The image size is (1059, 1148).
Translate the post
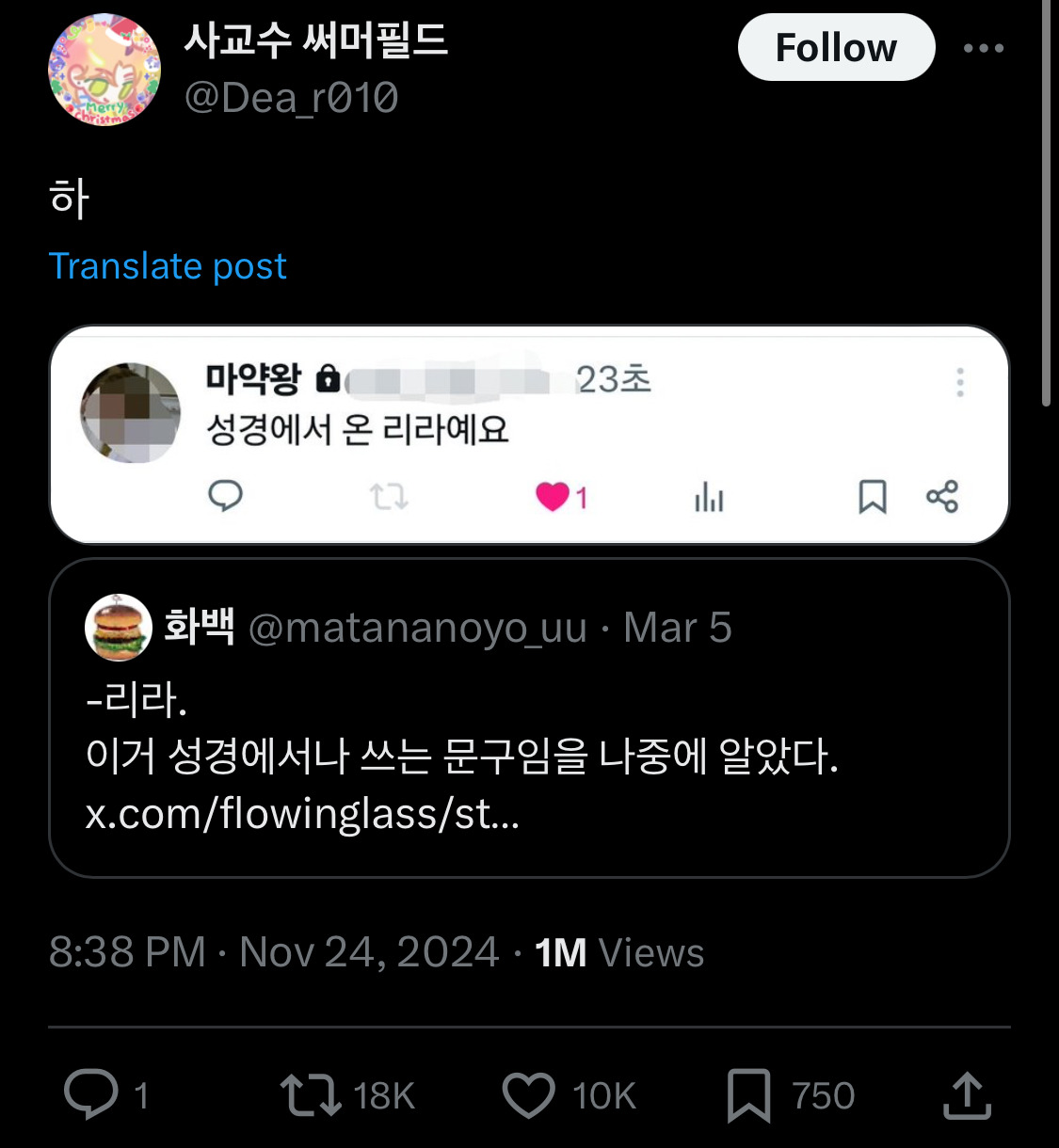168,266
